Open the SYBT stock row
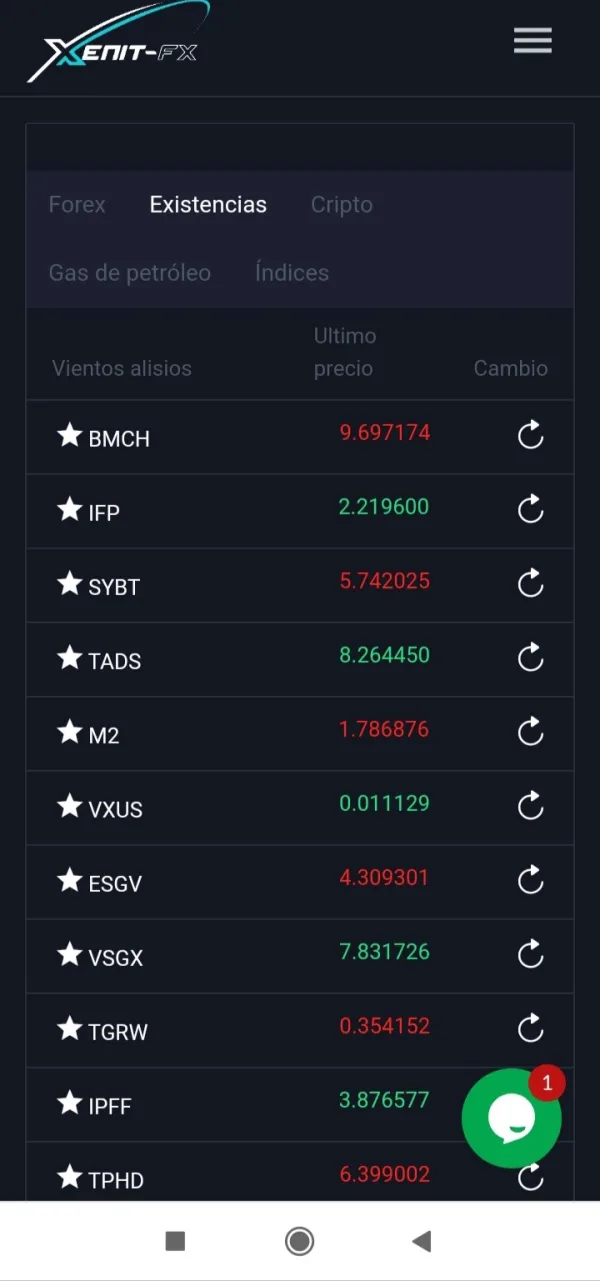This screenshot has height=1281, width=600. (x=114, y=587)
